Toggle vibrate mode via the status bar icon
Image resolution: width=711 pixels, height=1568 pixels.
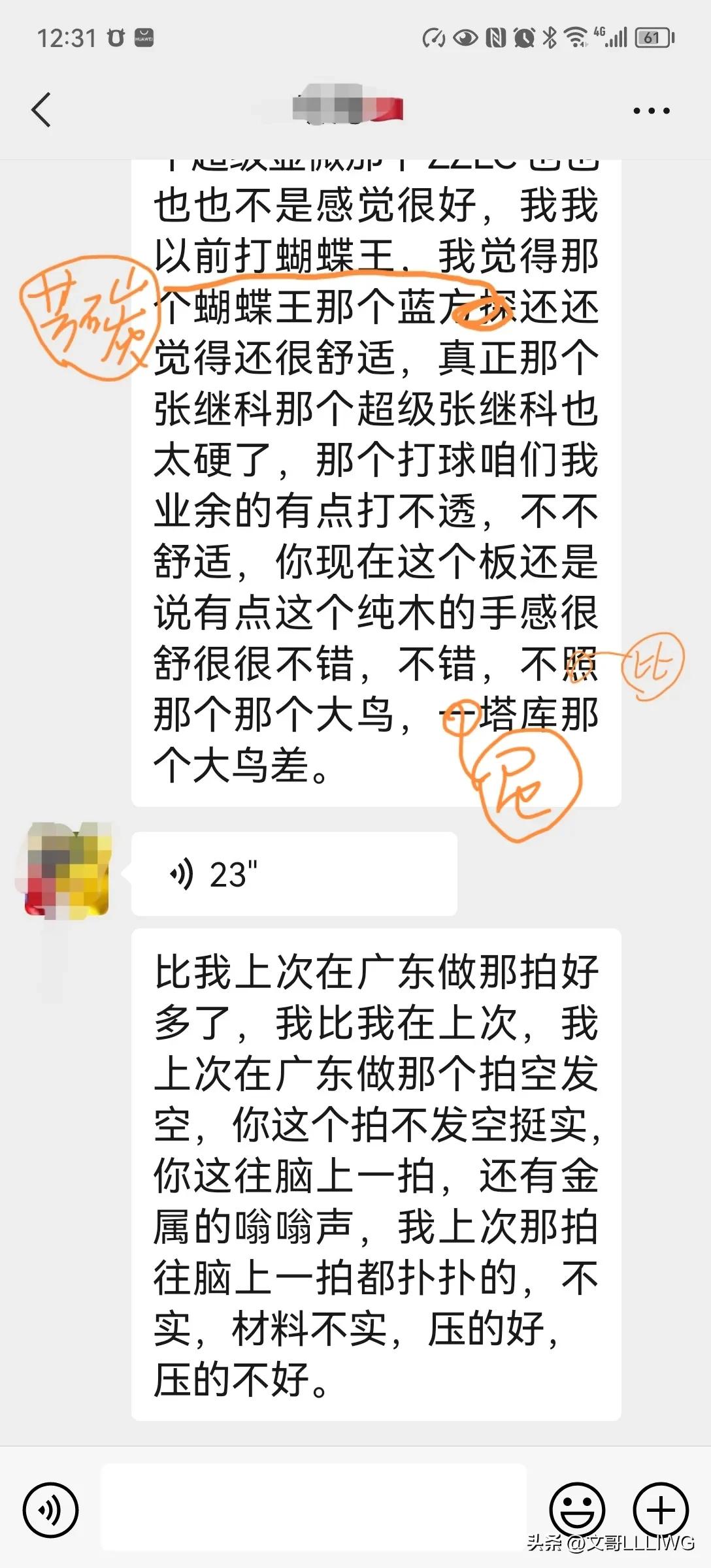click(x=433, y=37)
